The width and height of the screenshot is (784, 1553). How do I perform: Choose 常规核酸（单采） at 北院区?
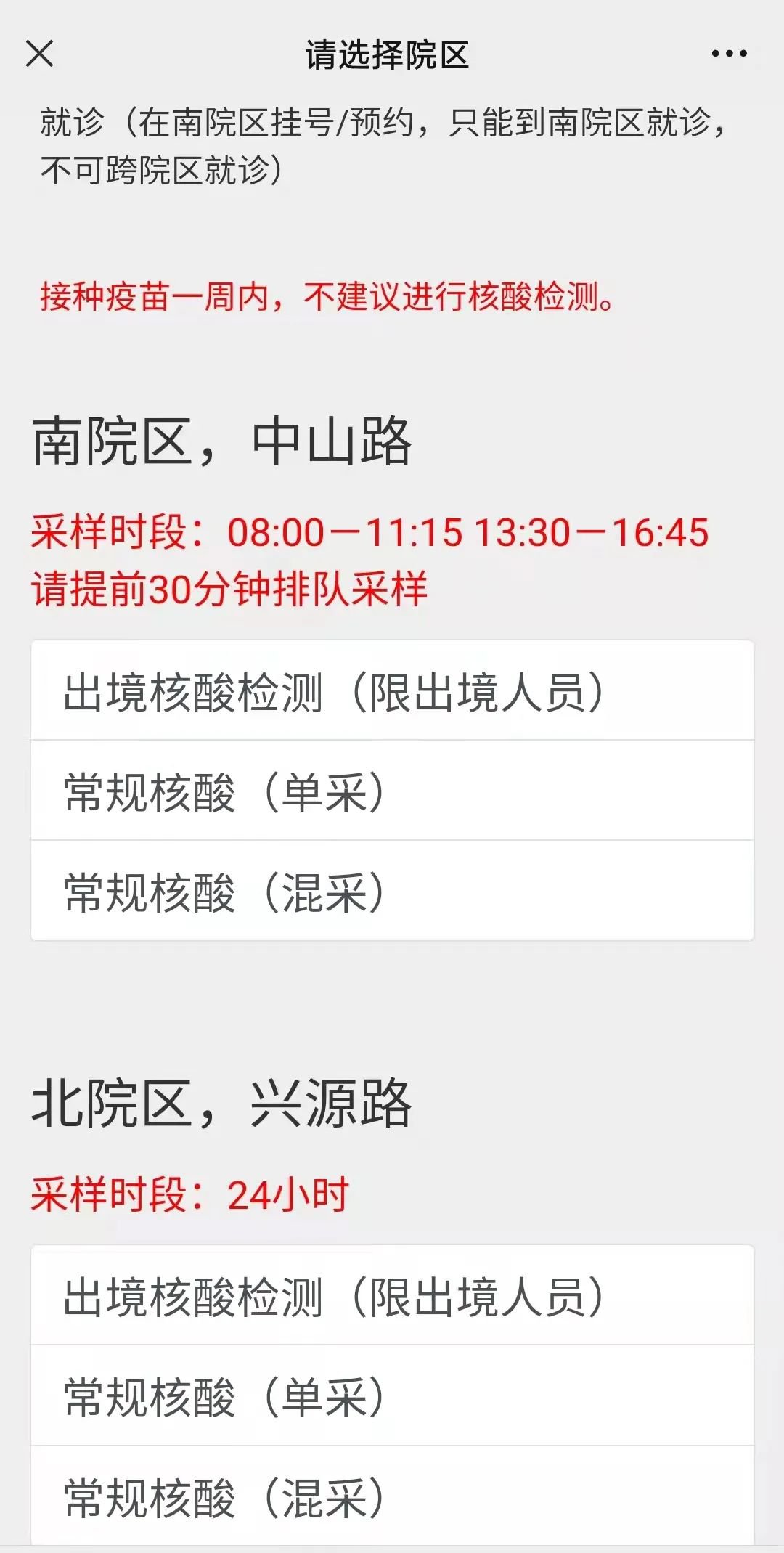[x=392, y=1396]
